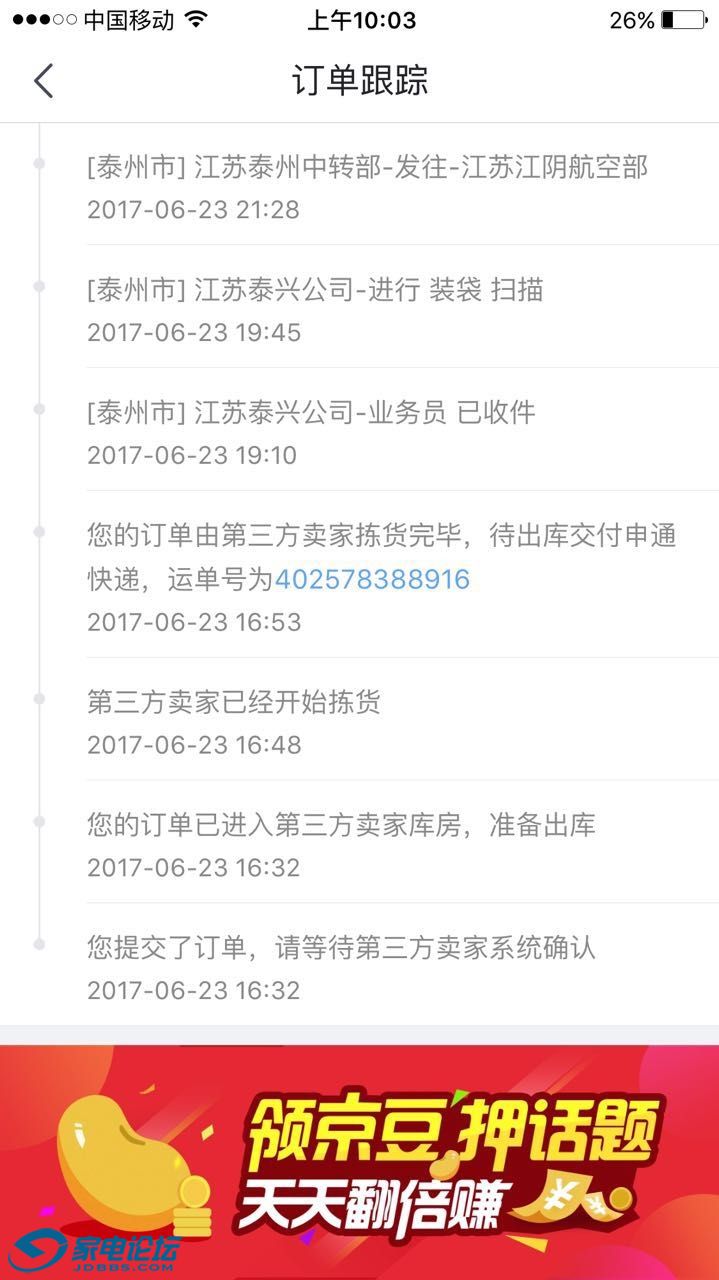Go back from the order tracking page
Screen dimensions: 719x1280
(43, 81)
